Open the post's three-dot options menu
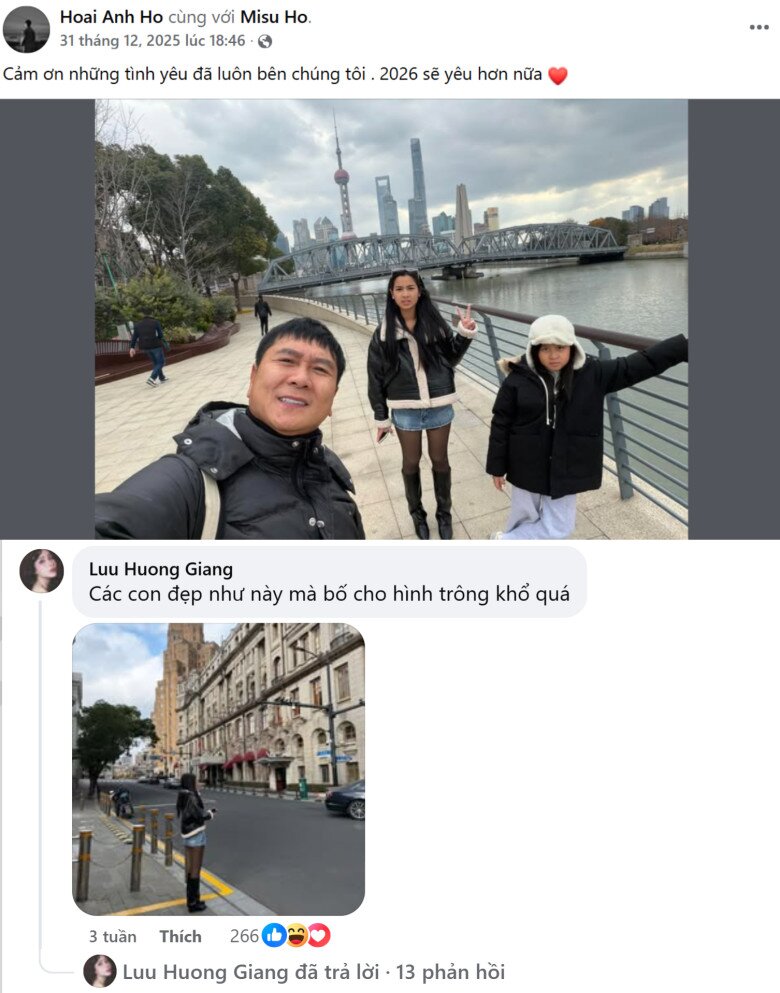Image resolution: width=780 pixels, height=993 pixels. tap(759, 27)
